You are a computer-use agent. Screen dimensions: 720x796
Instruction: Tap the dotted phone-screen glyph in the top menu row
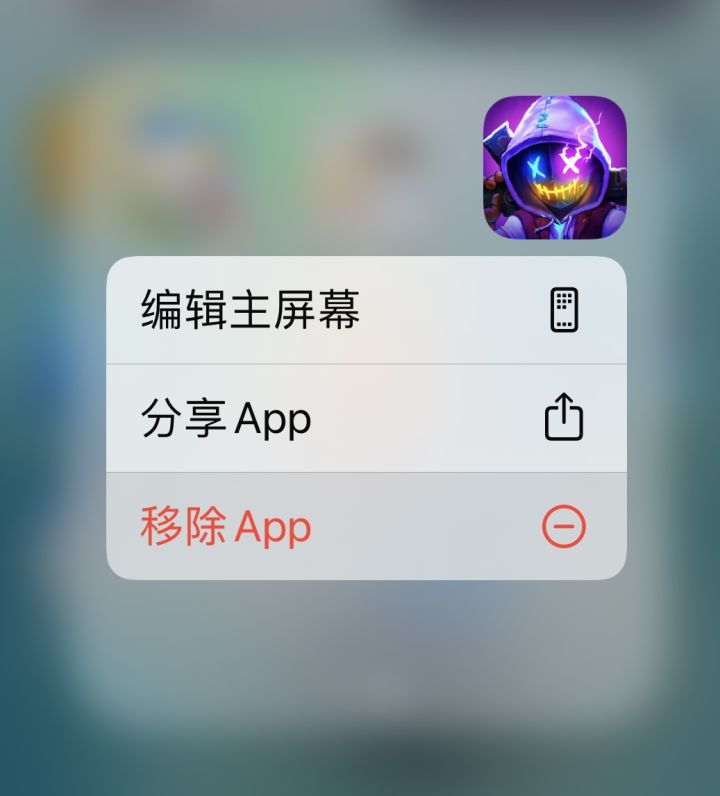(563, 309)
